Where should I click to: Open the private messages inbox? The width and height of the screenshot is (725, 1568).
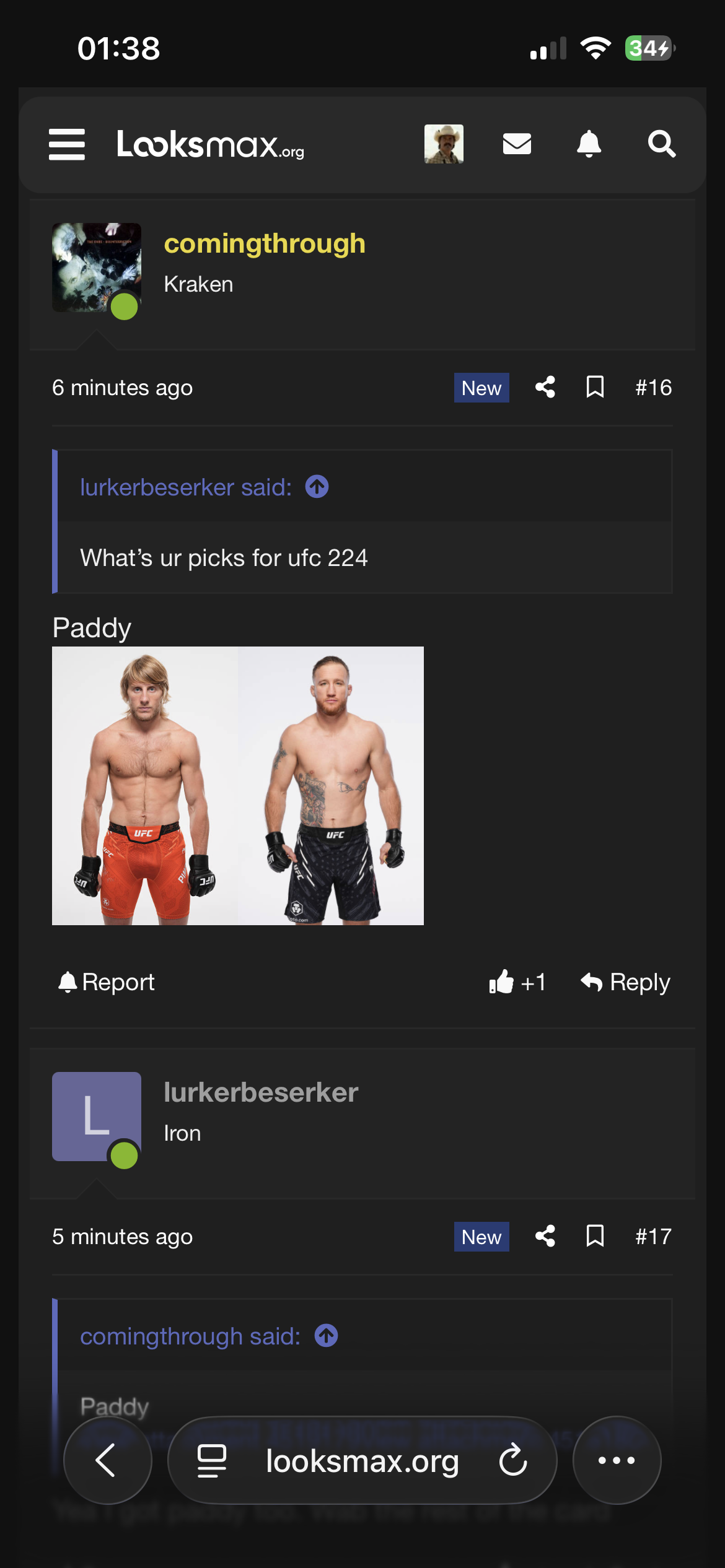pos(517,144)
